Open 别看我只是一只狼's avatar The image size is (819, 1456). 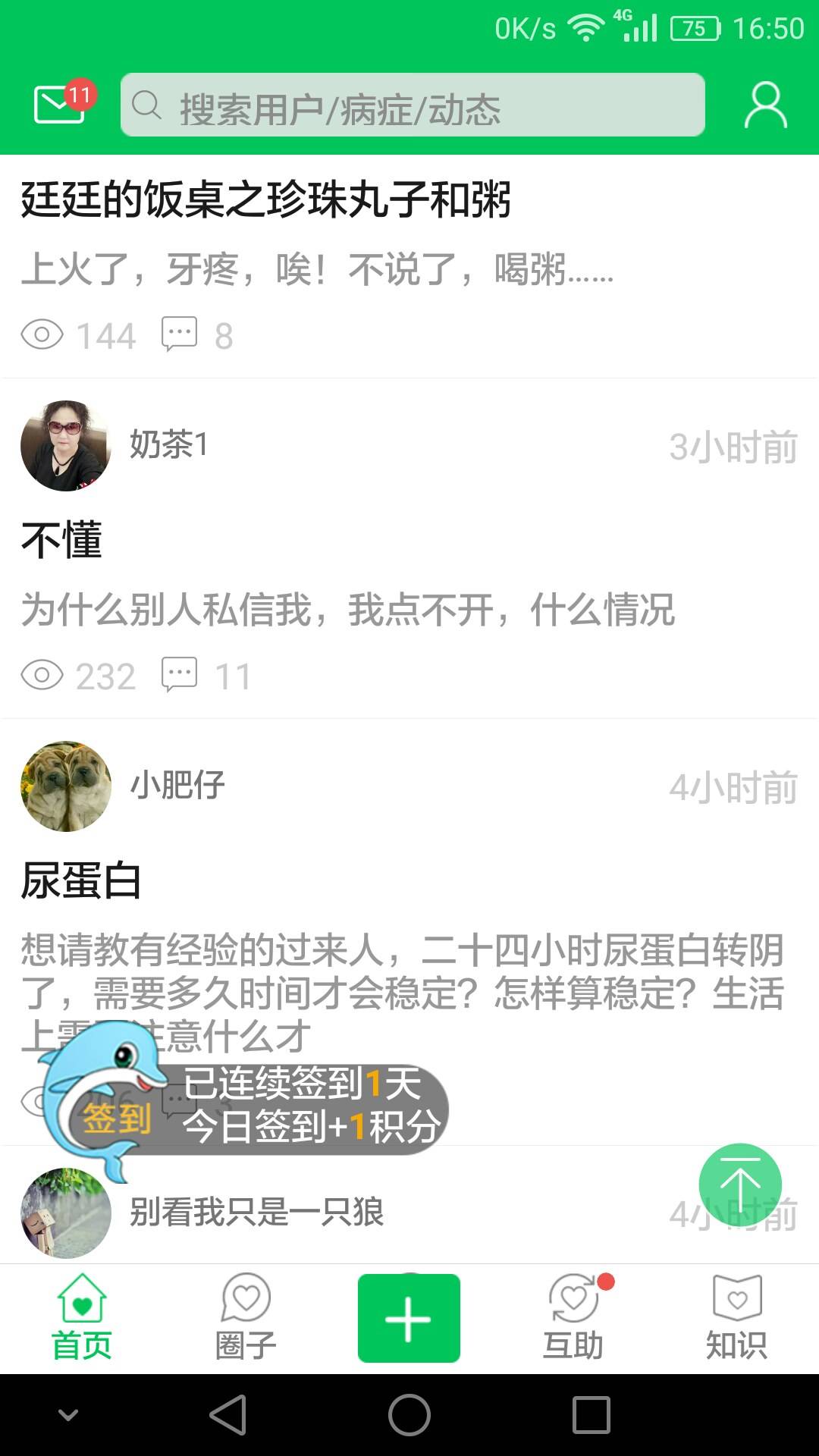(66, 1213)
